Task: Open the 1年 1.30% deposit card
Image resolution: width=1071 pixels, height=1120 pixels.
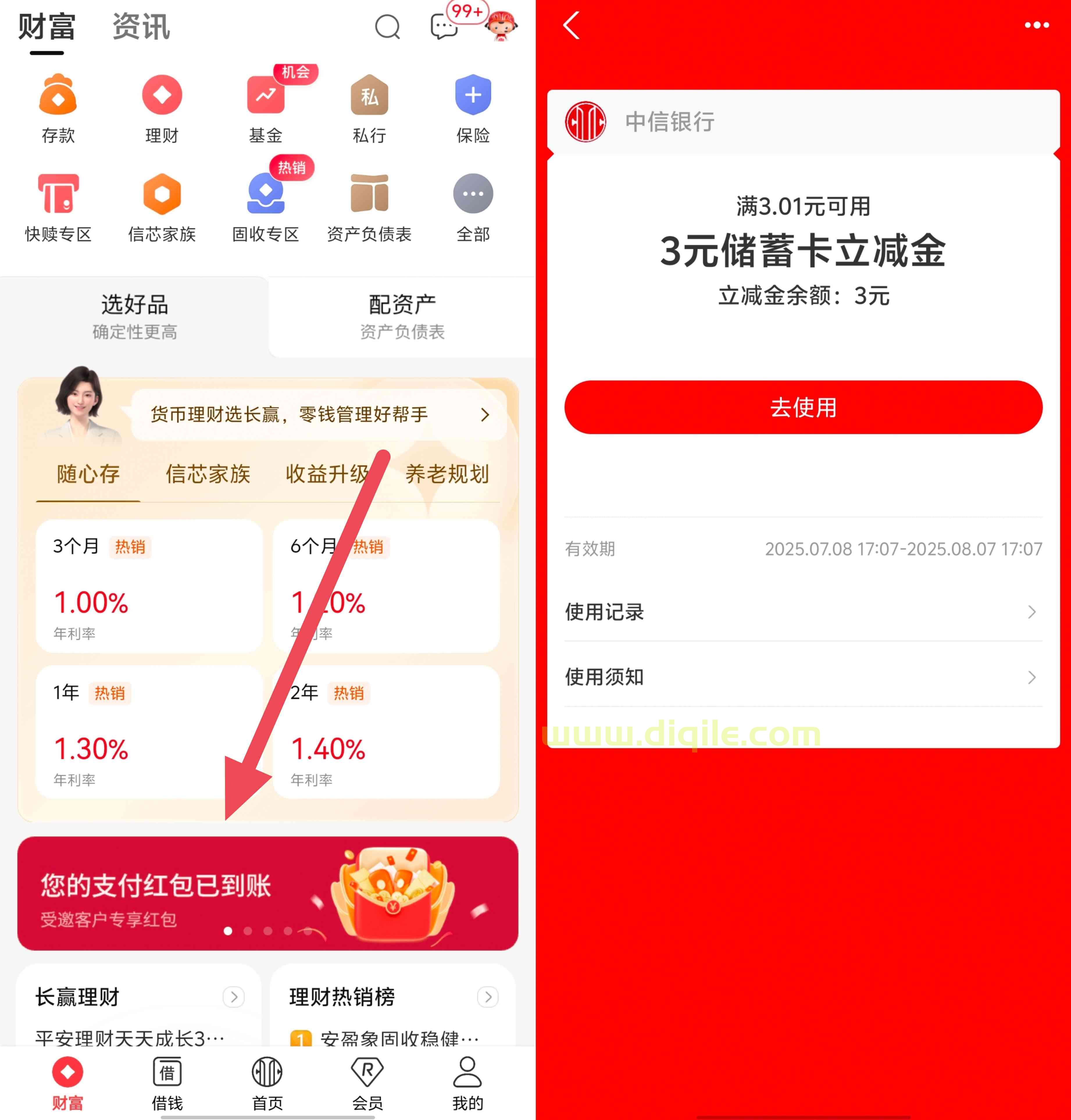Action: tap(149, 732)
